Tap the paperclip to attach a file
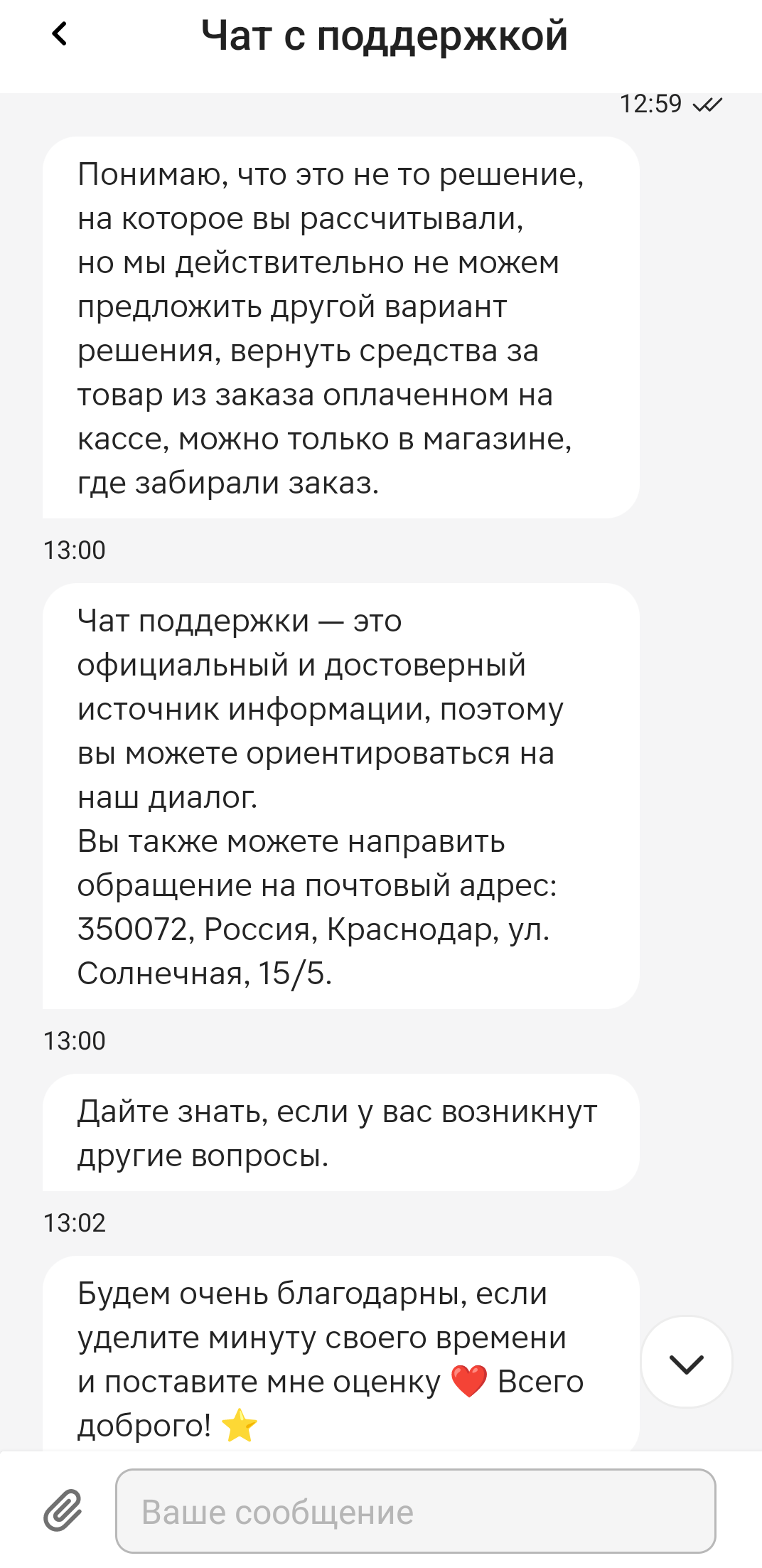This screenshot has width=762, height=1568. click(x=63, y=1510)
